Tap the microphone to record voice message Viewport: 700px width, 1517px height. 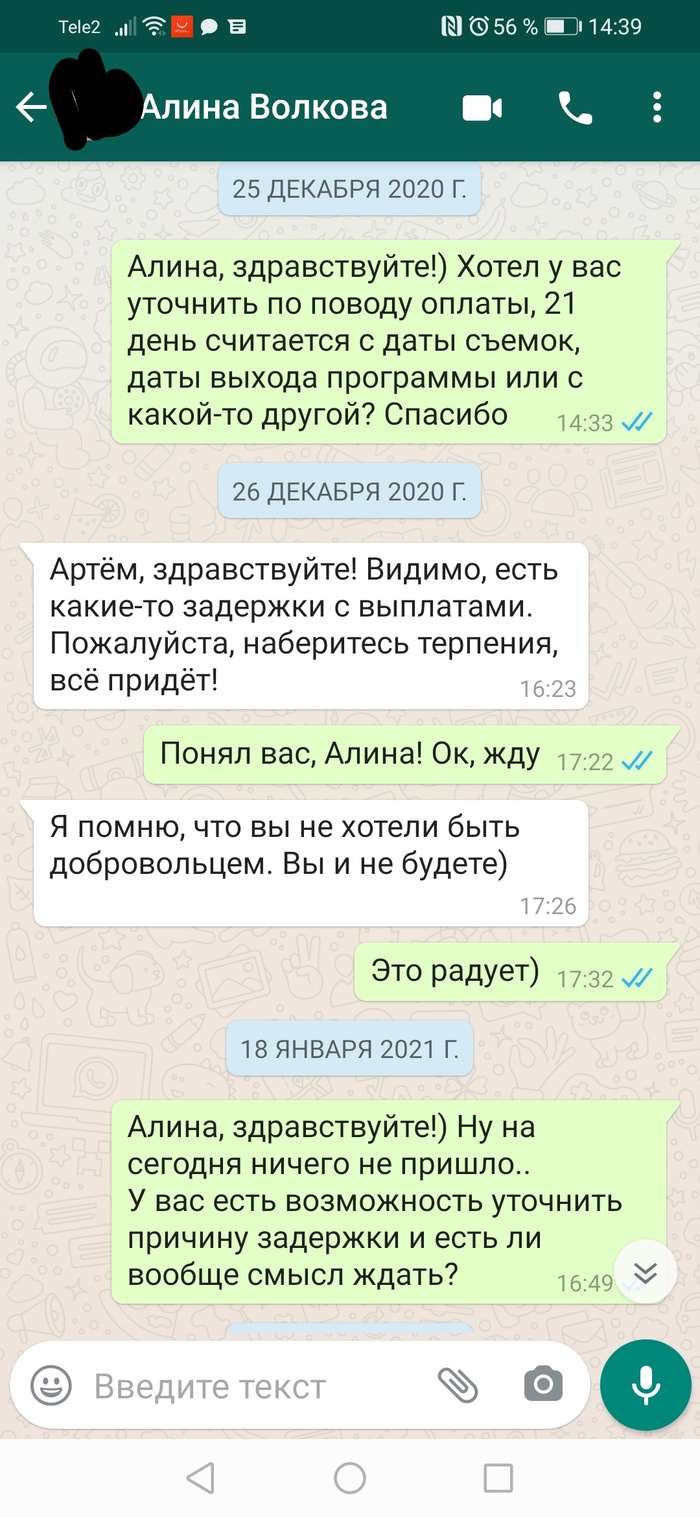[645, 1385]
